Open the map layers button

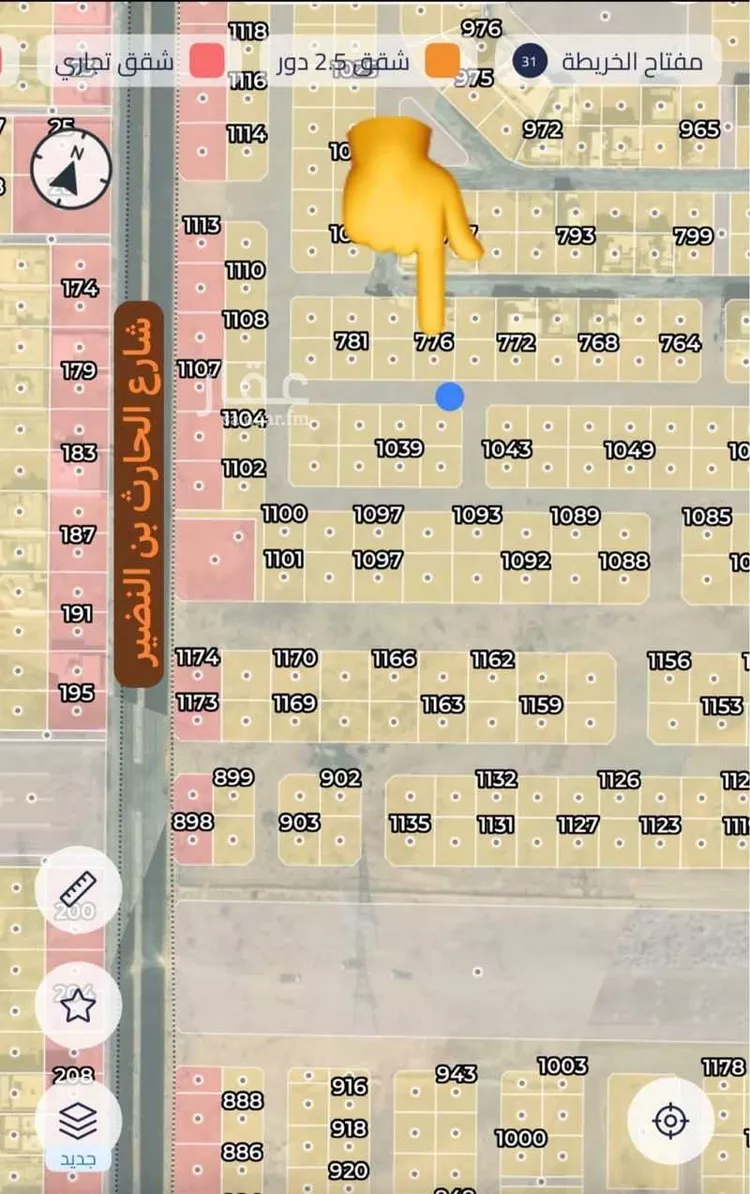tap(78, 1122)
